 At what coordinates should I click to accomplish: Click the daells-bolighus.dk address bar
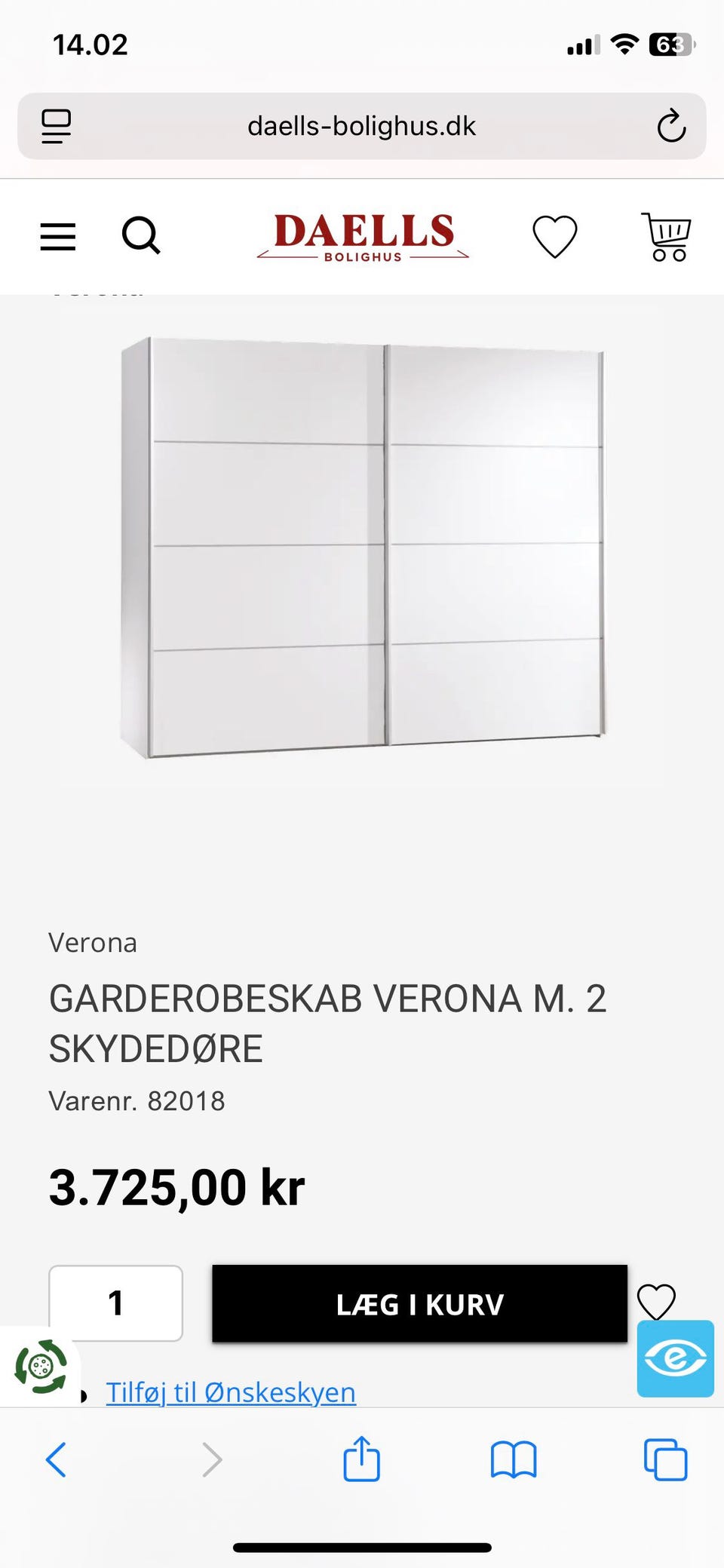coord(362,126)
